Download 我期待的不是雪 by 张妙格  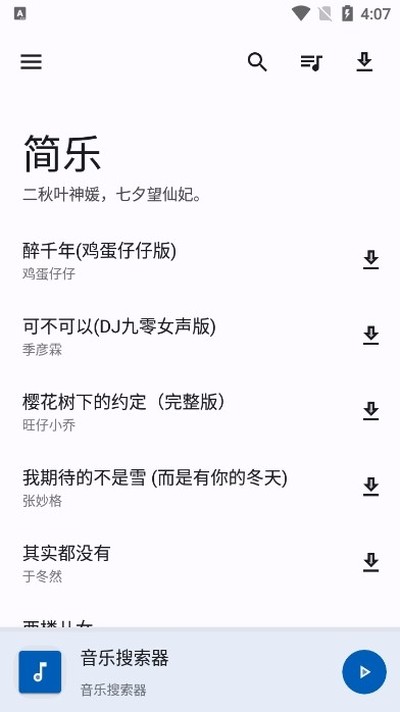pyautogui.click(x=371, y=487)
